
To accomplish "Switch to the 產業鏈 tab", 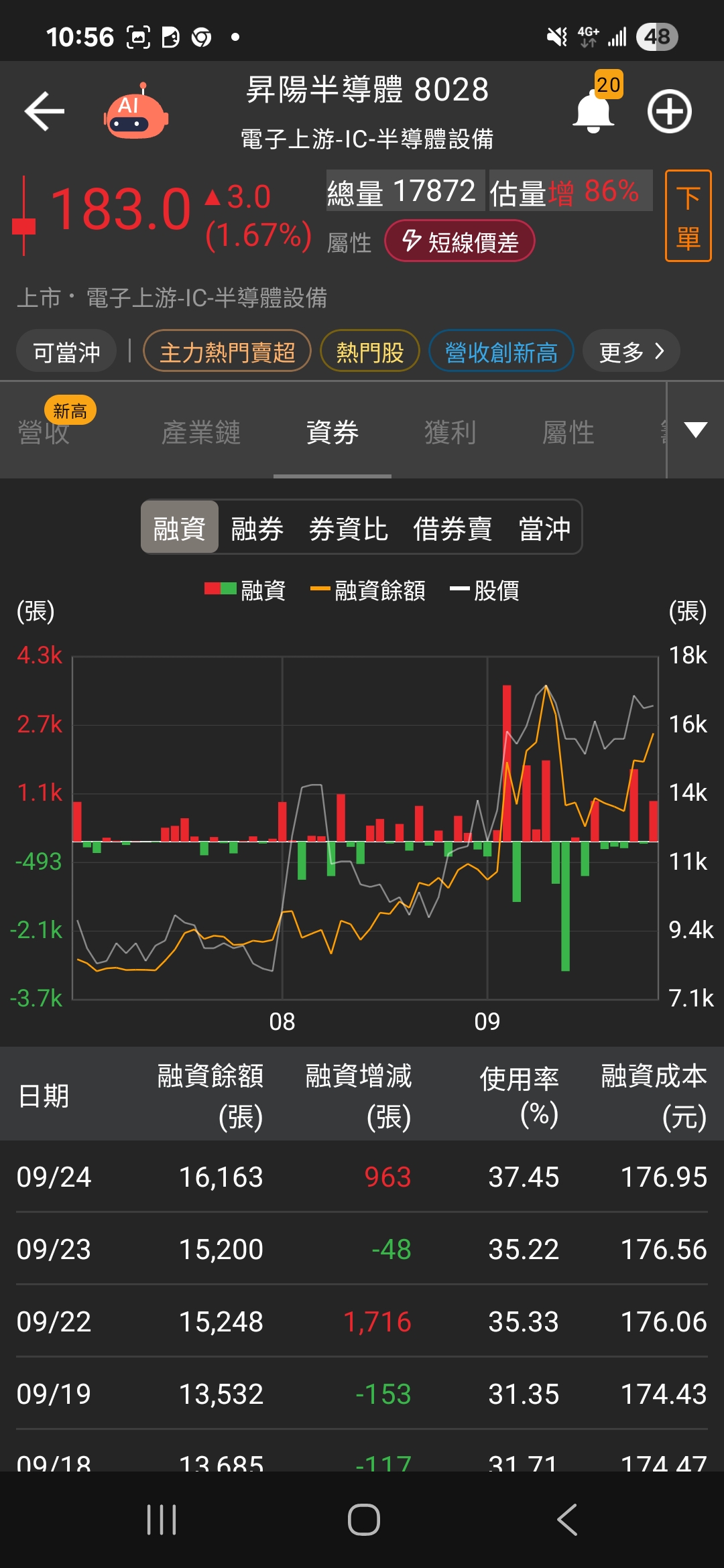I will tap(201, 432).
